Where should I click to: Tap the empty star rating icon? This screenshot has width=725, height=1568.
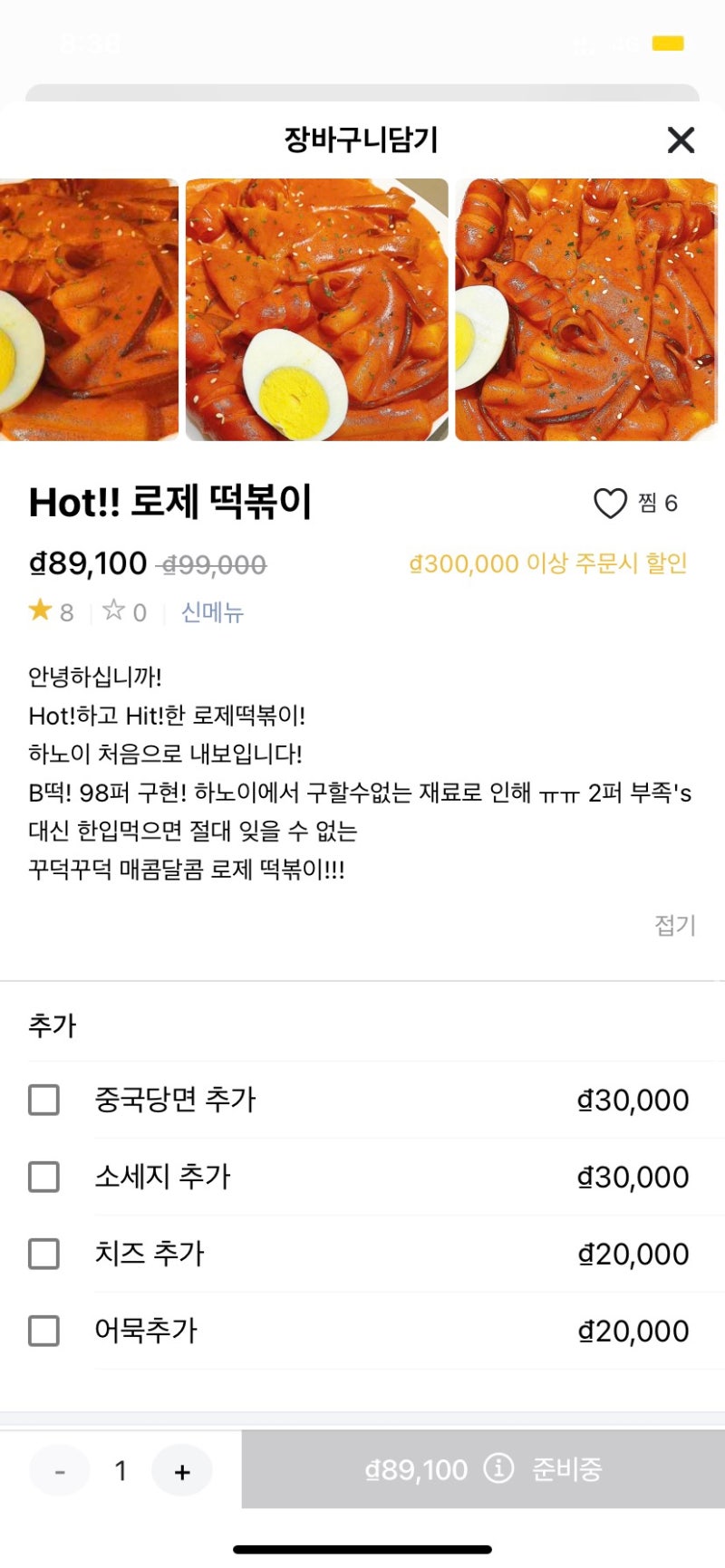(x=114, y=611)
